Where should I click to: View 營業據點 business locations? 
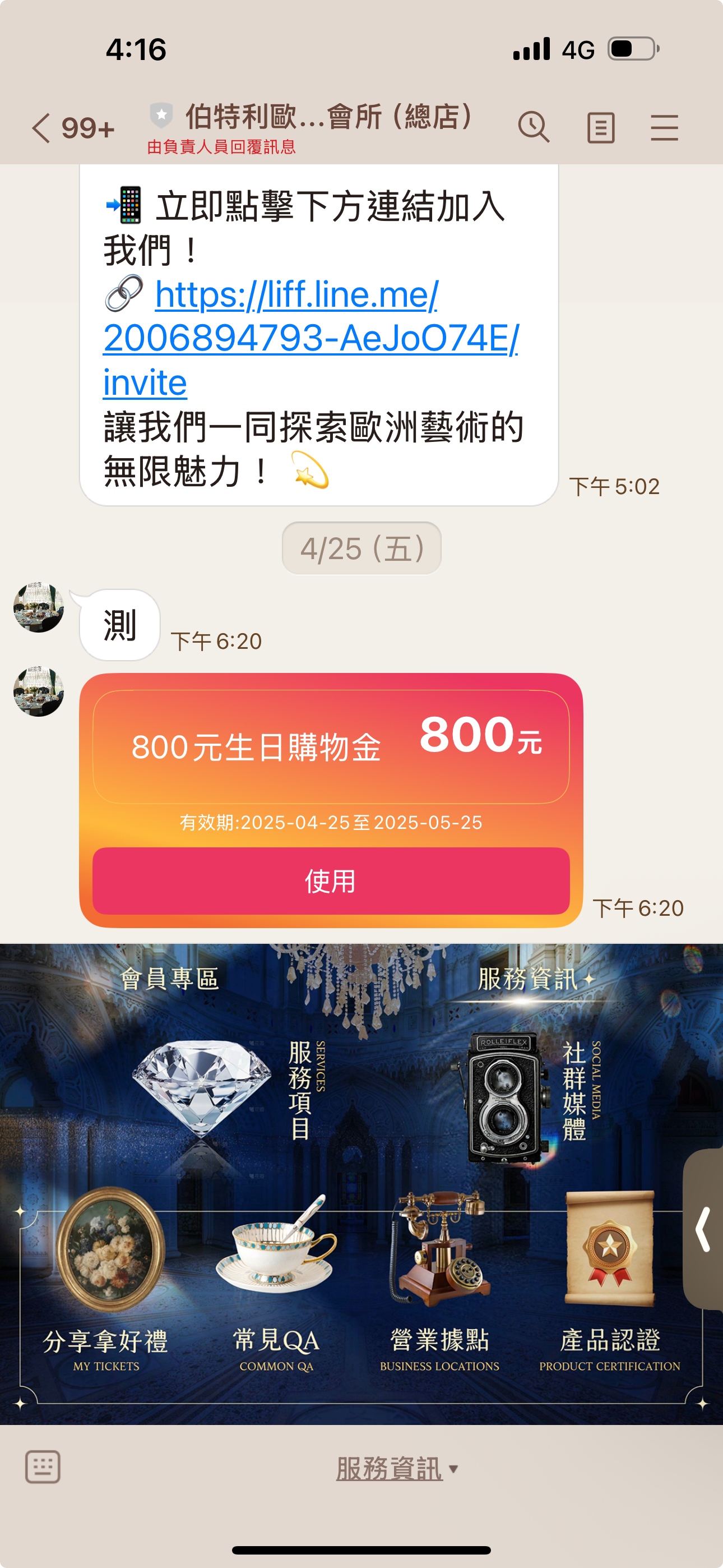click(x=439, y=1278)
